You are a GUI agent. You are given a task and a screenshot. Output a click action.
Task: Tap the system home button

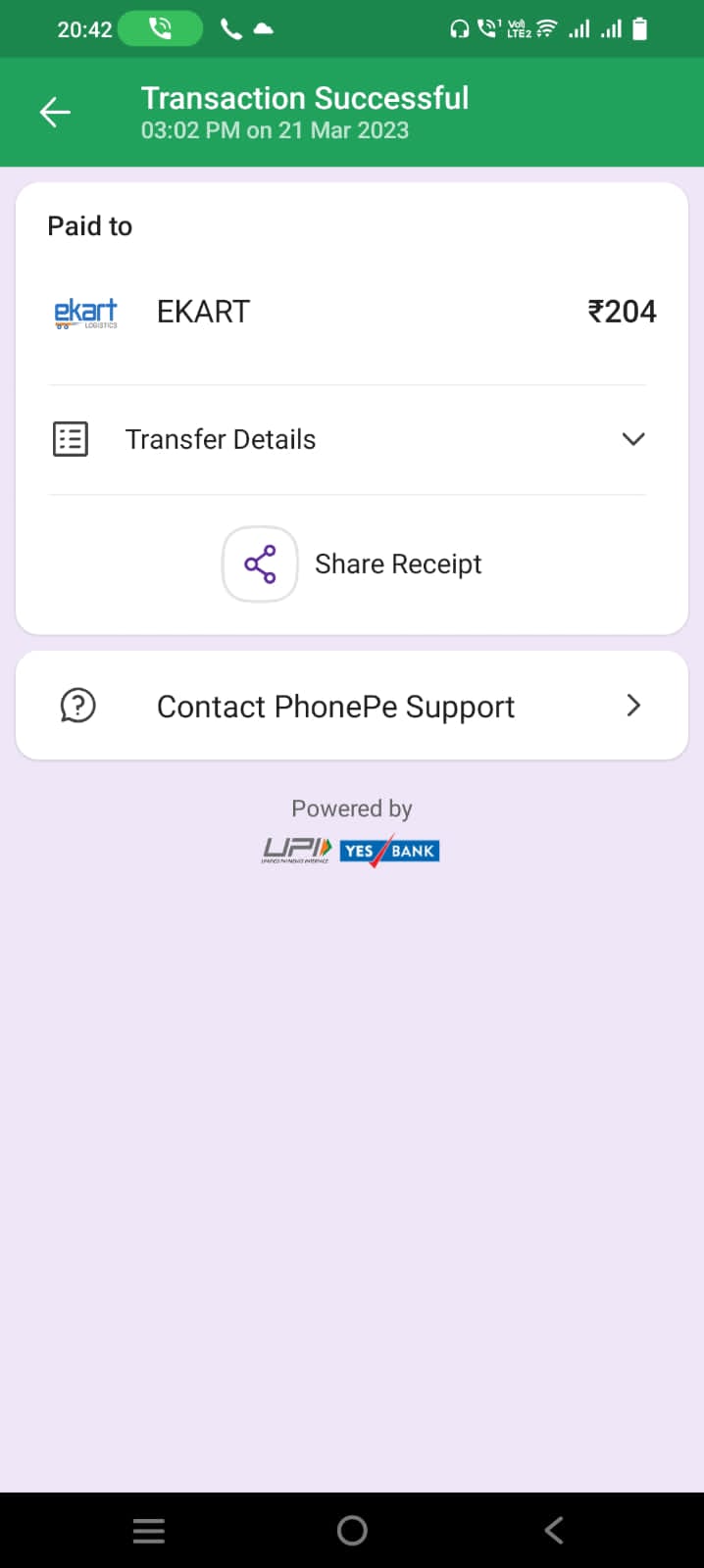coord(352,1530)
